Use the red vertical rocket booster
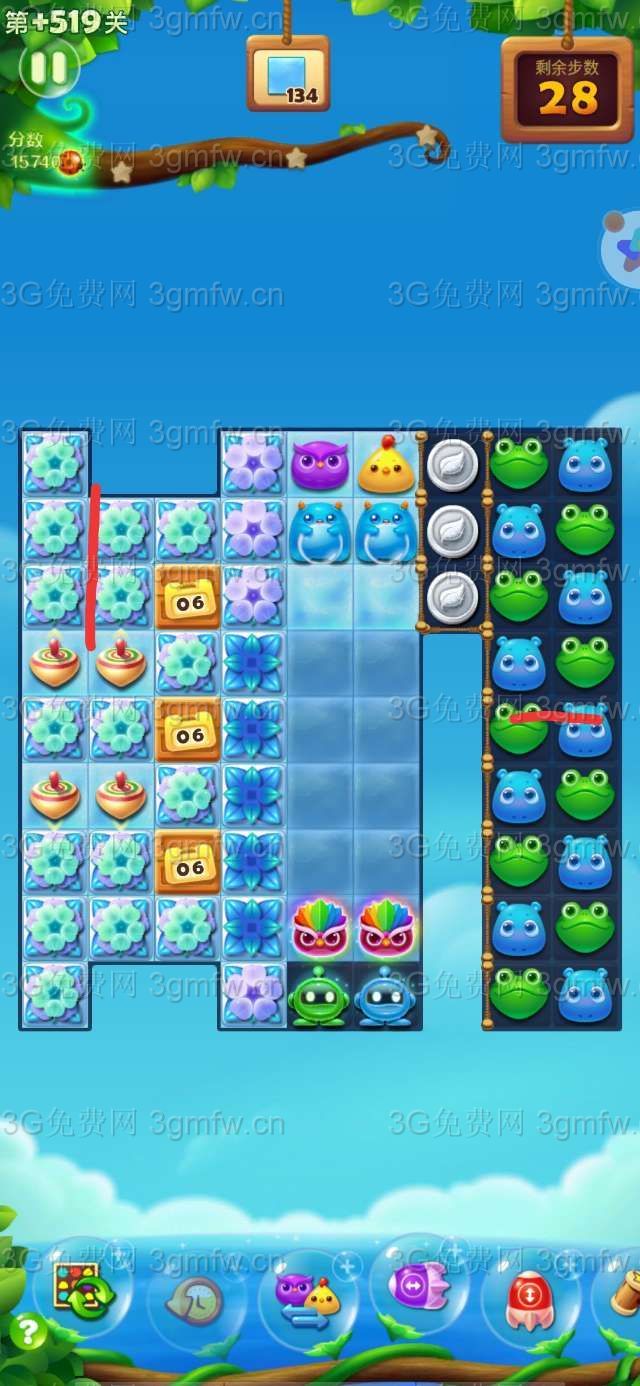 pos(530,1298)
